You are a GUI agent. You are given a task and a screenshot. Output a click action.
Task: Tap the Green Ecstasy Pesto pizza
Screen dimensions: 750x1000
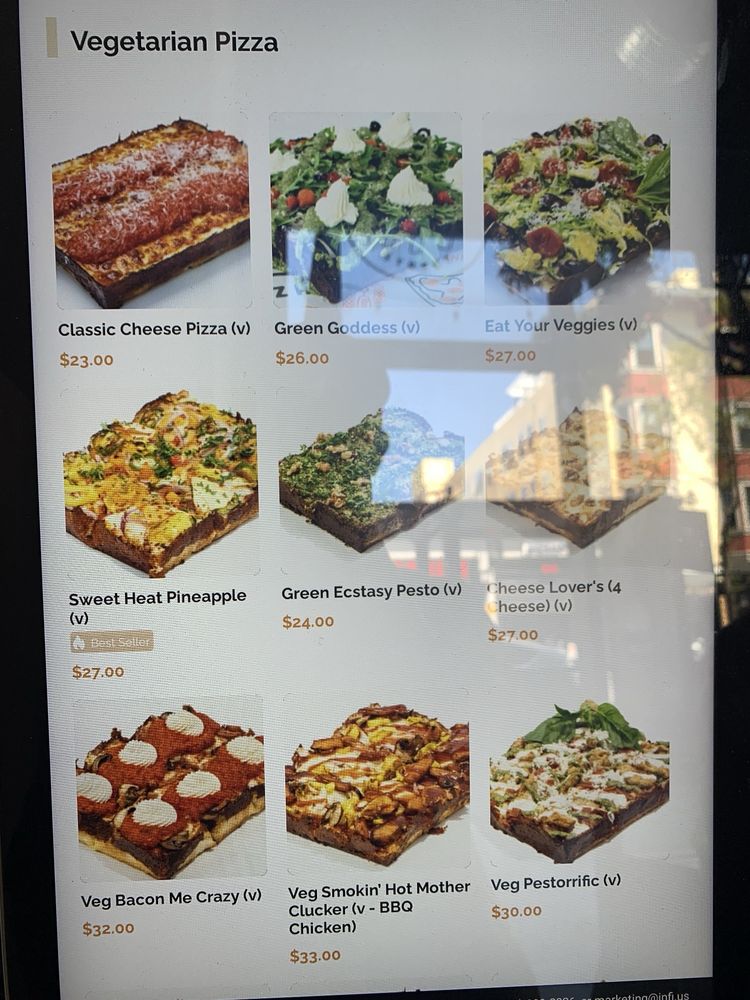(x=371, y=510)
